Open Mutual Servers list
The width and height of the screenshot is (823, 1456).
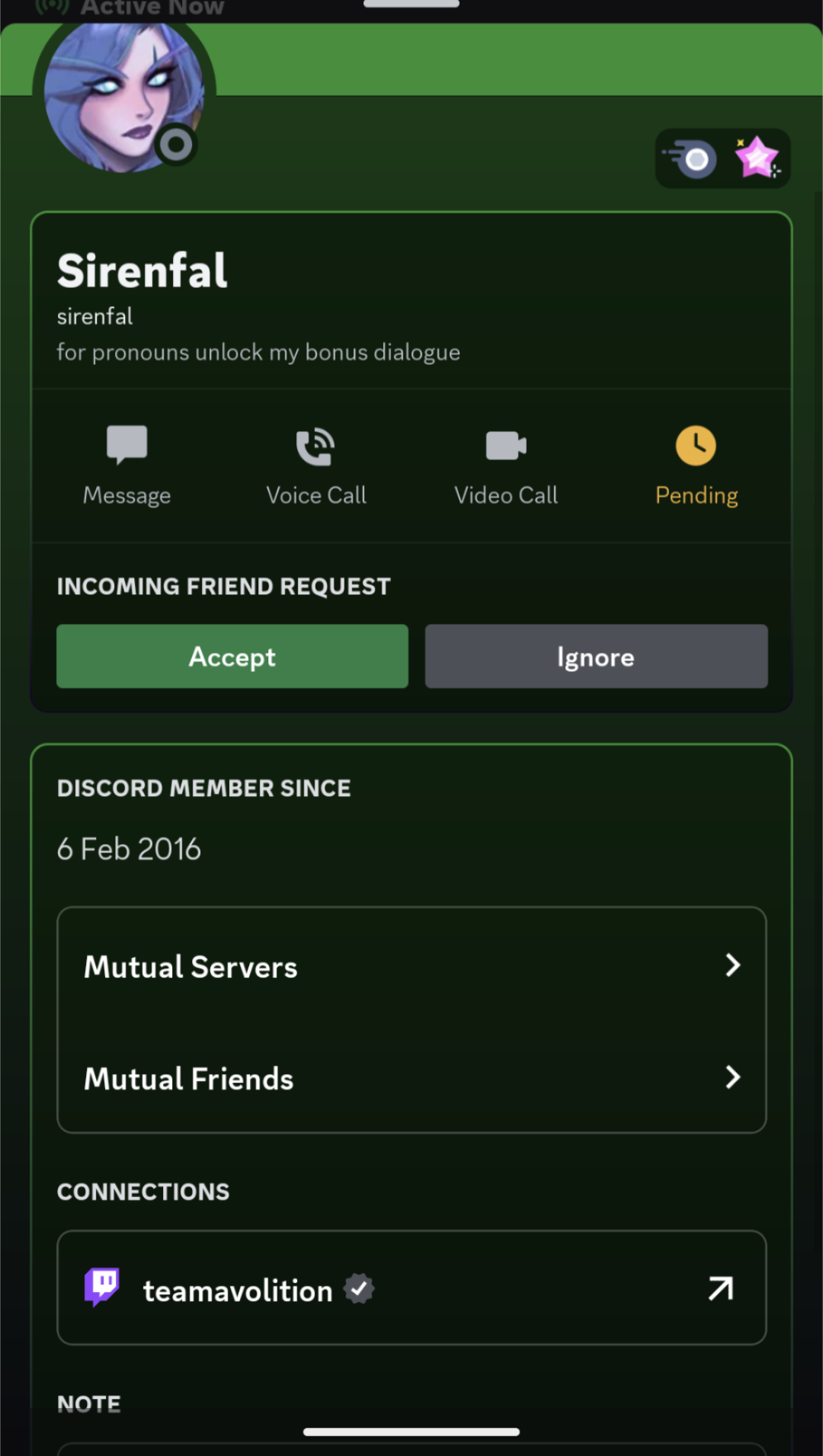tap(411, 965)
